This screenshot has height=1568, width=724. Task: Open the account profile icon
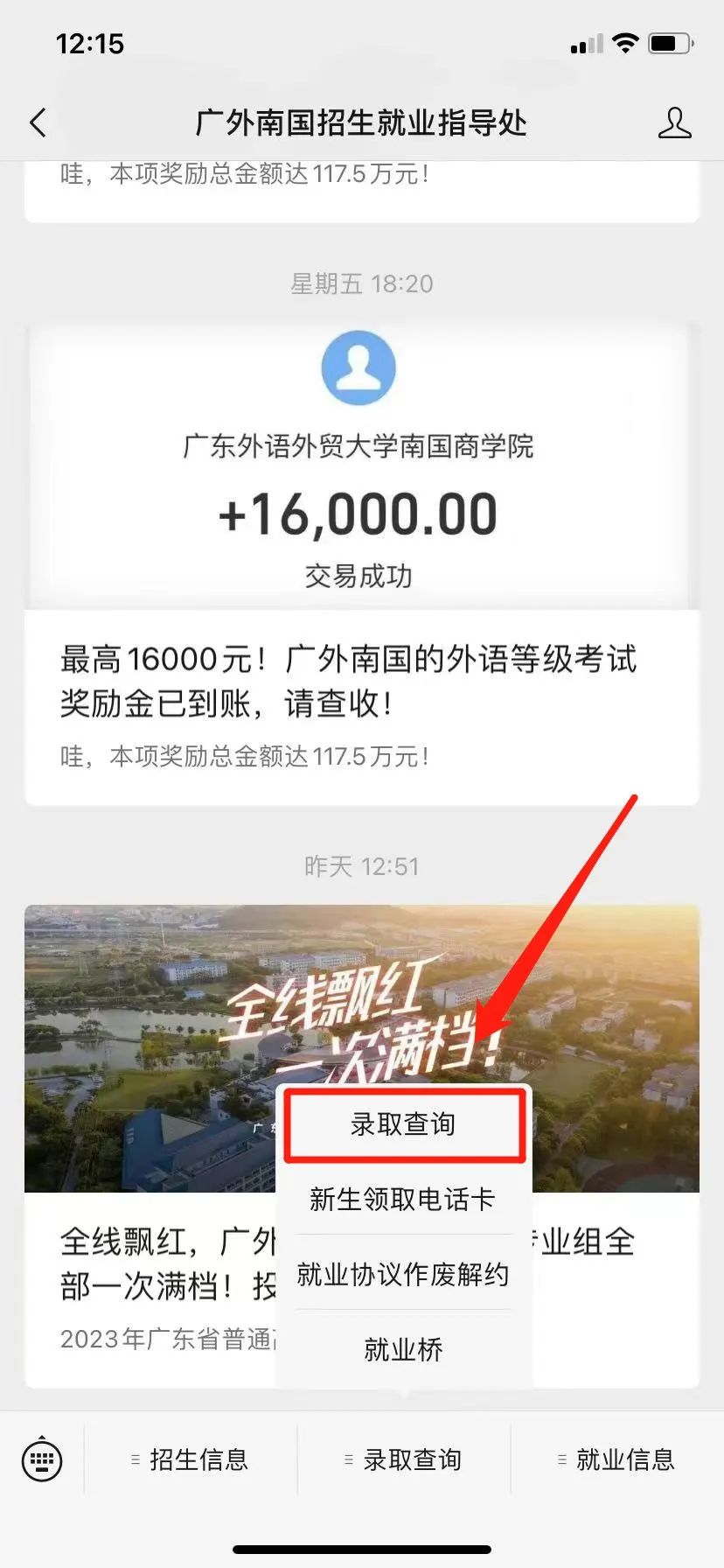[674, 123]
